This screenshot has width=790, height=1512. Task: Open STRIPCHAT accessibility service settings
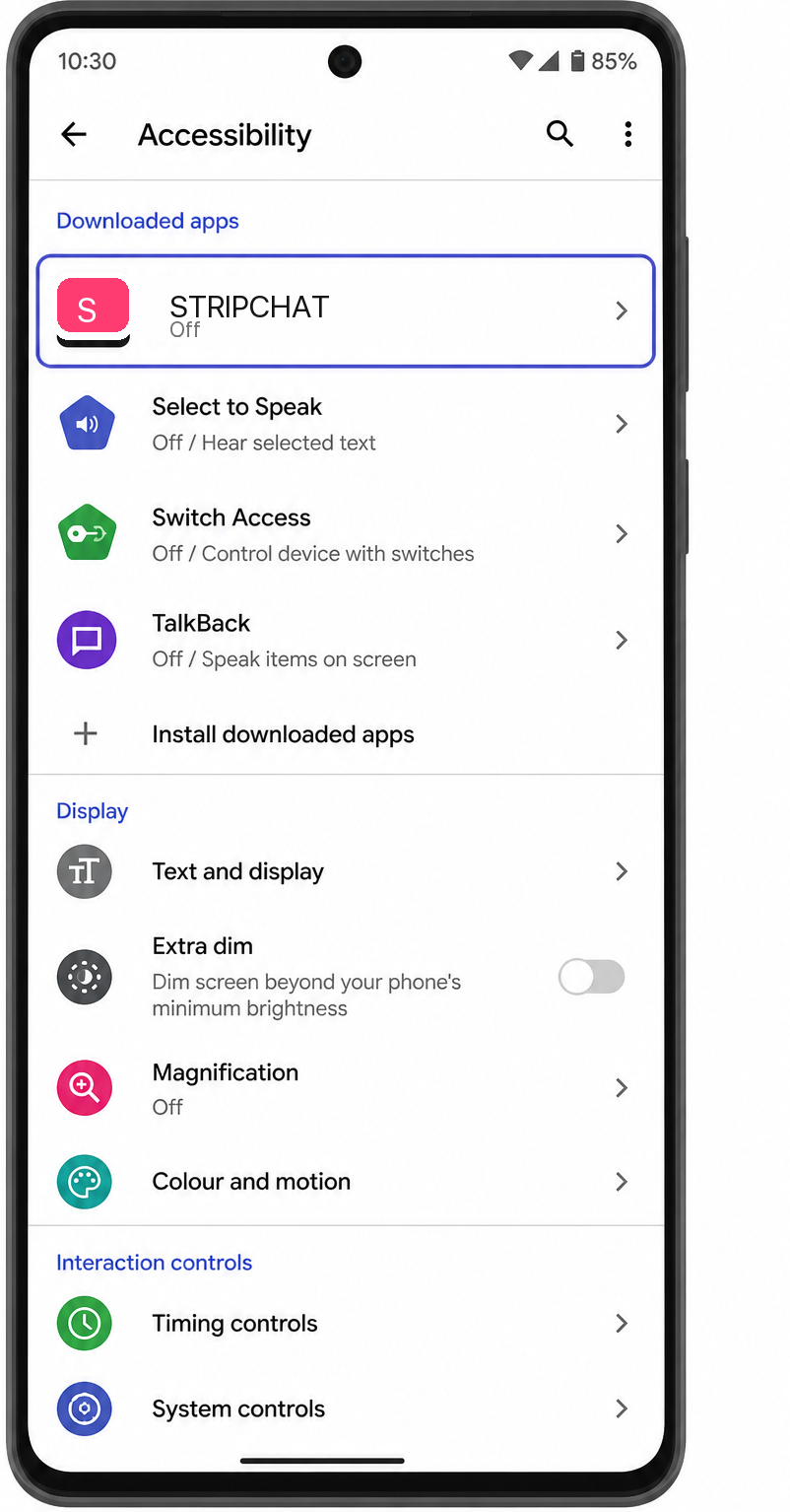pyautogui.click(x=346, y=311)
